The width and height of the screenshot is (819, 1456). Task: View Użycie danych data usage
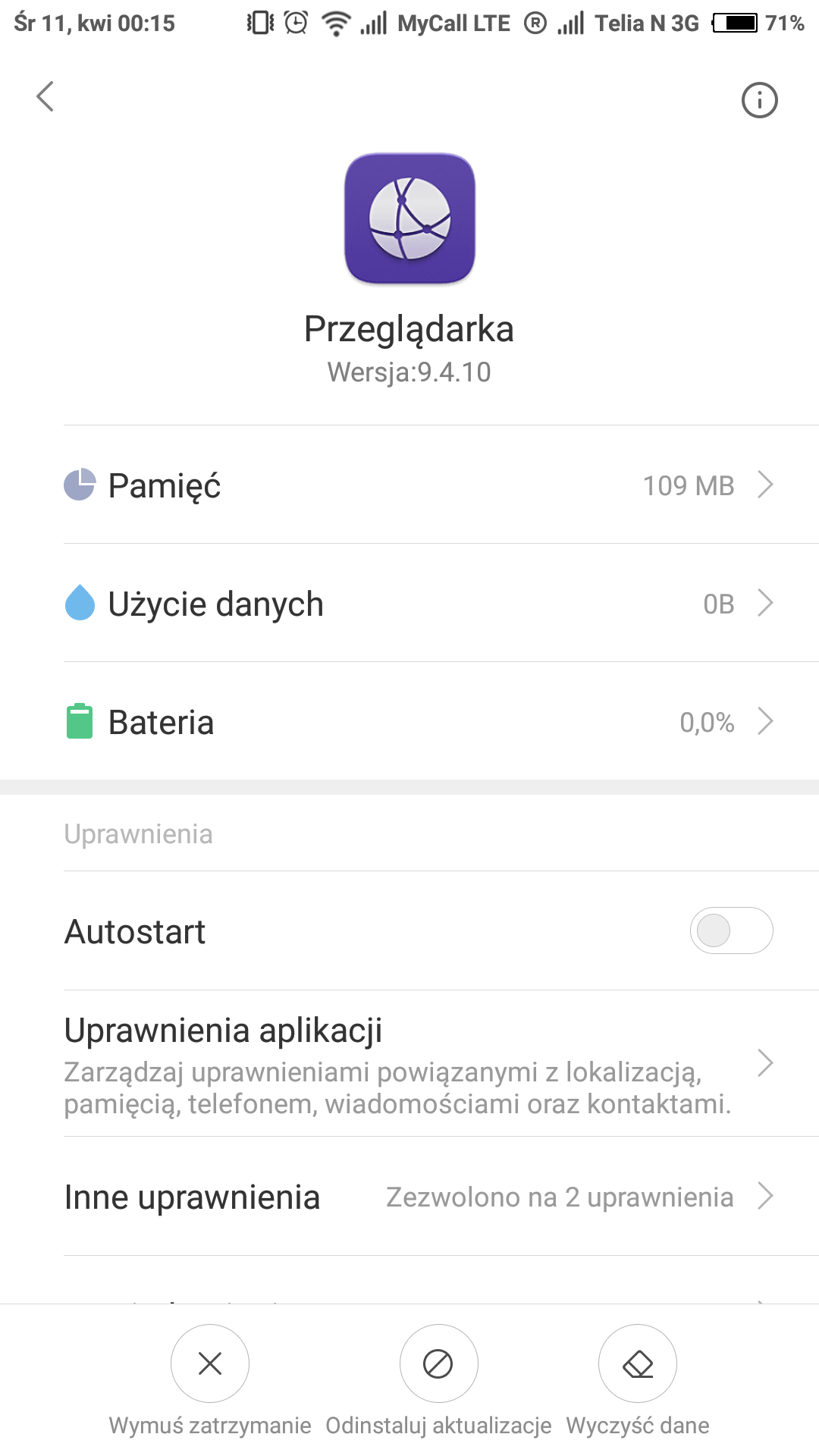click(417, 604)
